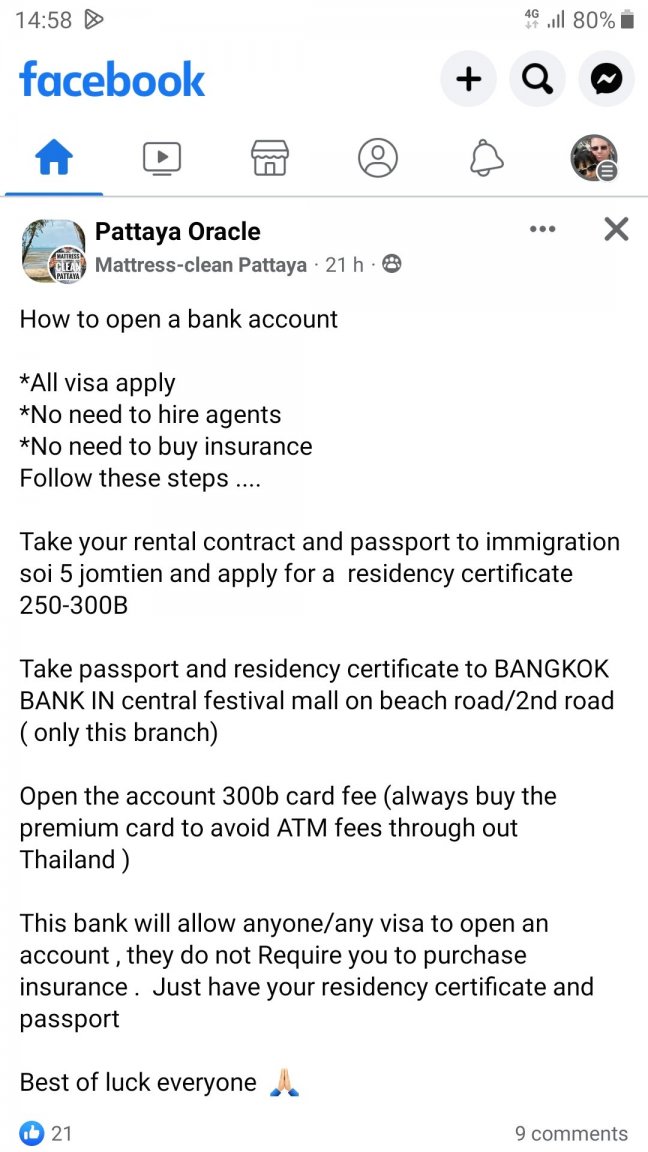648x1152 pixels.
Task: Switch to the Watch video tab
Action: [162, 158]
